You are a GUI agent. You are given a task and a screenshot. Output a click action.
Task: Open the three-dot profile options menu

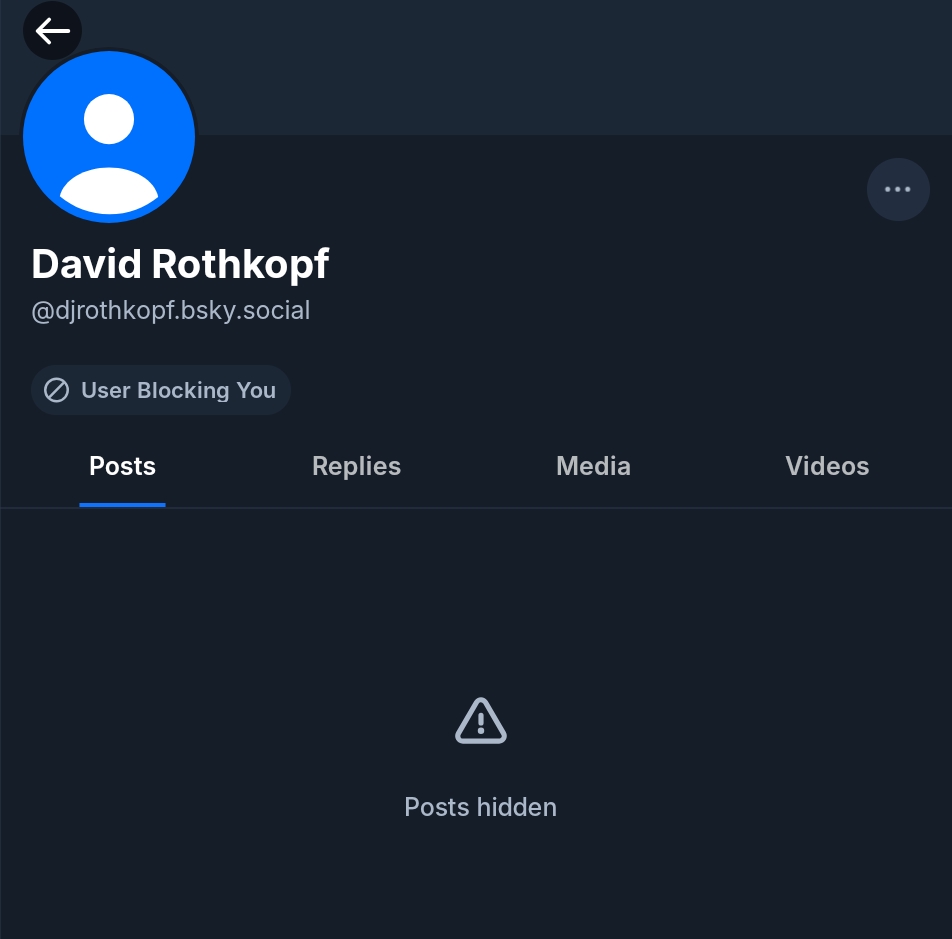point(897,189)
